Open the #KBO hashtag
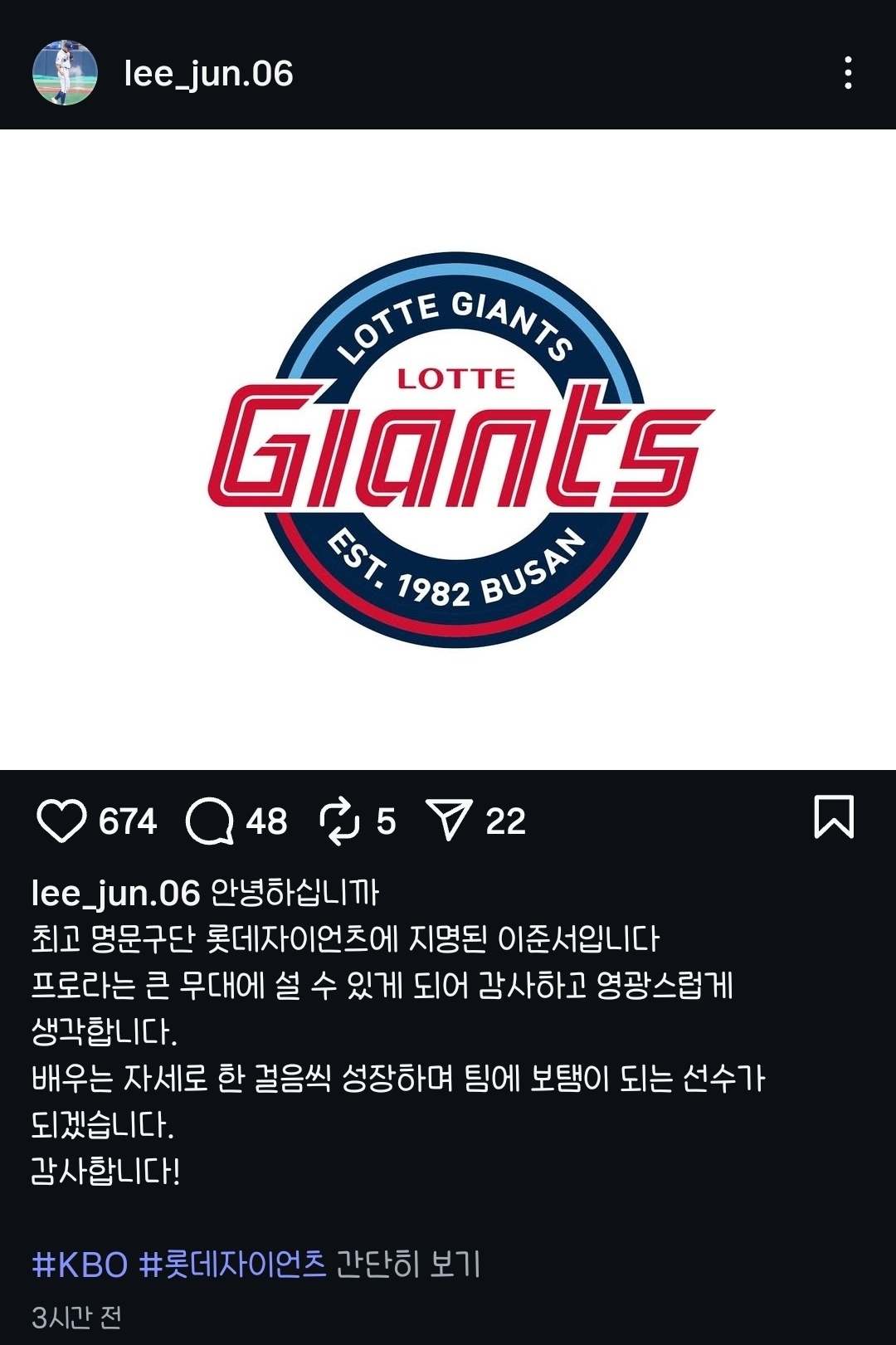Viewport: 896px width, 1345px height. [80, 1265]
